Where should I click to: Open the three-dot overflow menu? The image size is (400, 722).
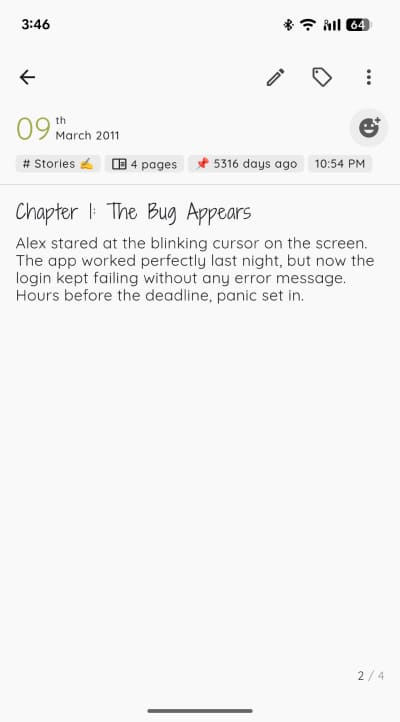[x=368, y=77]
